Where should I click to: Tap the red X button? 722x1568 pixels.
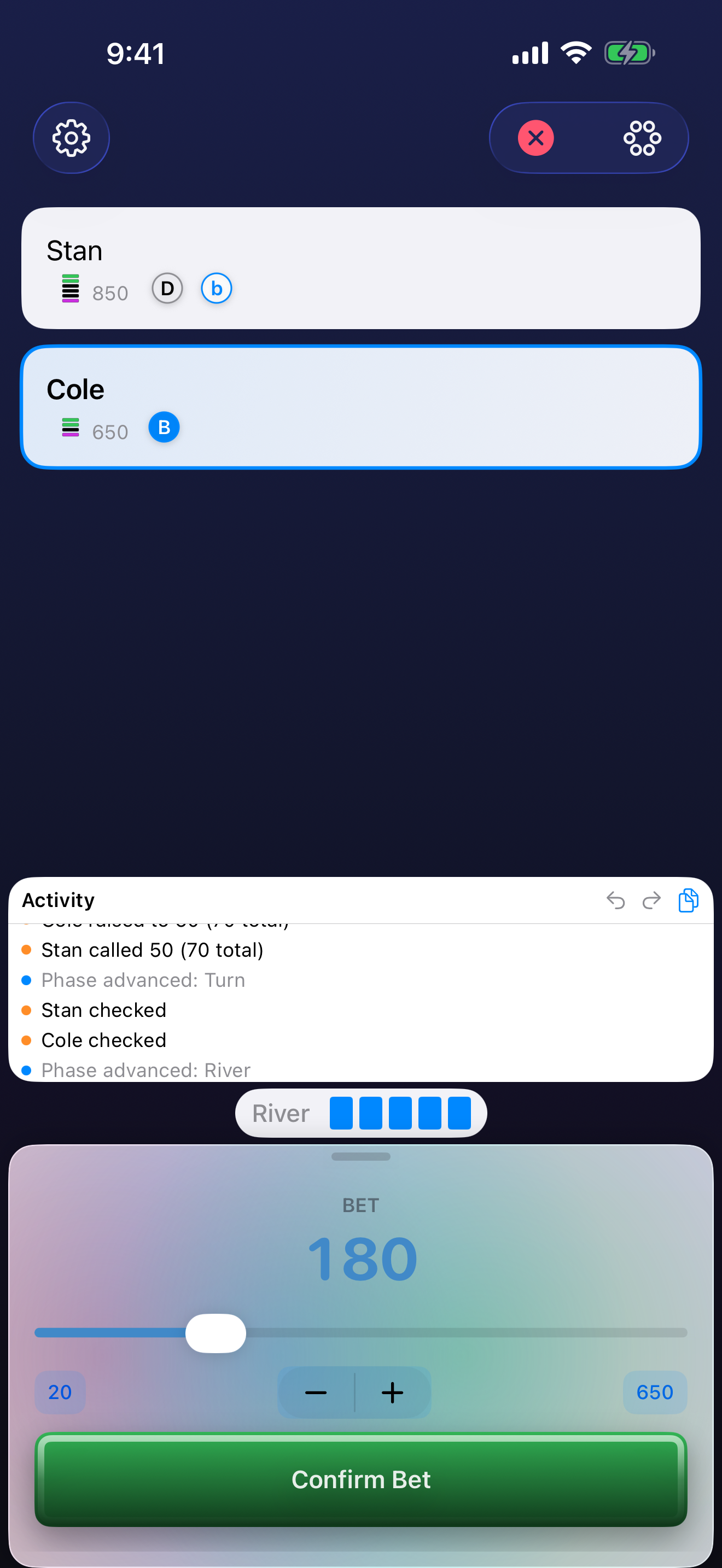click(x=535, y=138)
